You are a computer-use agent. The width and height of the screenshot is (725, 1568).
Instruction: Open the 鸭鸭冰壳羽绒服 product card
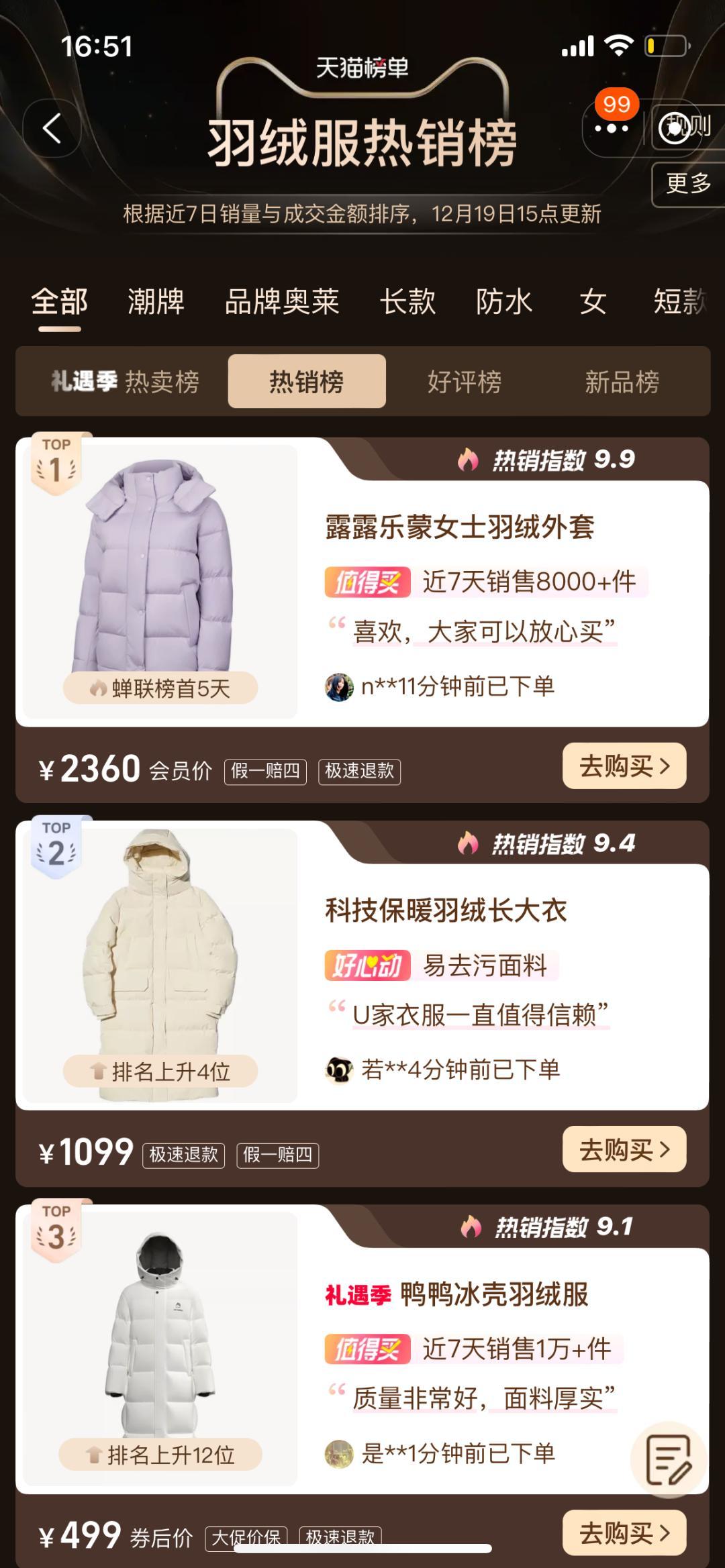(493, 1294)
